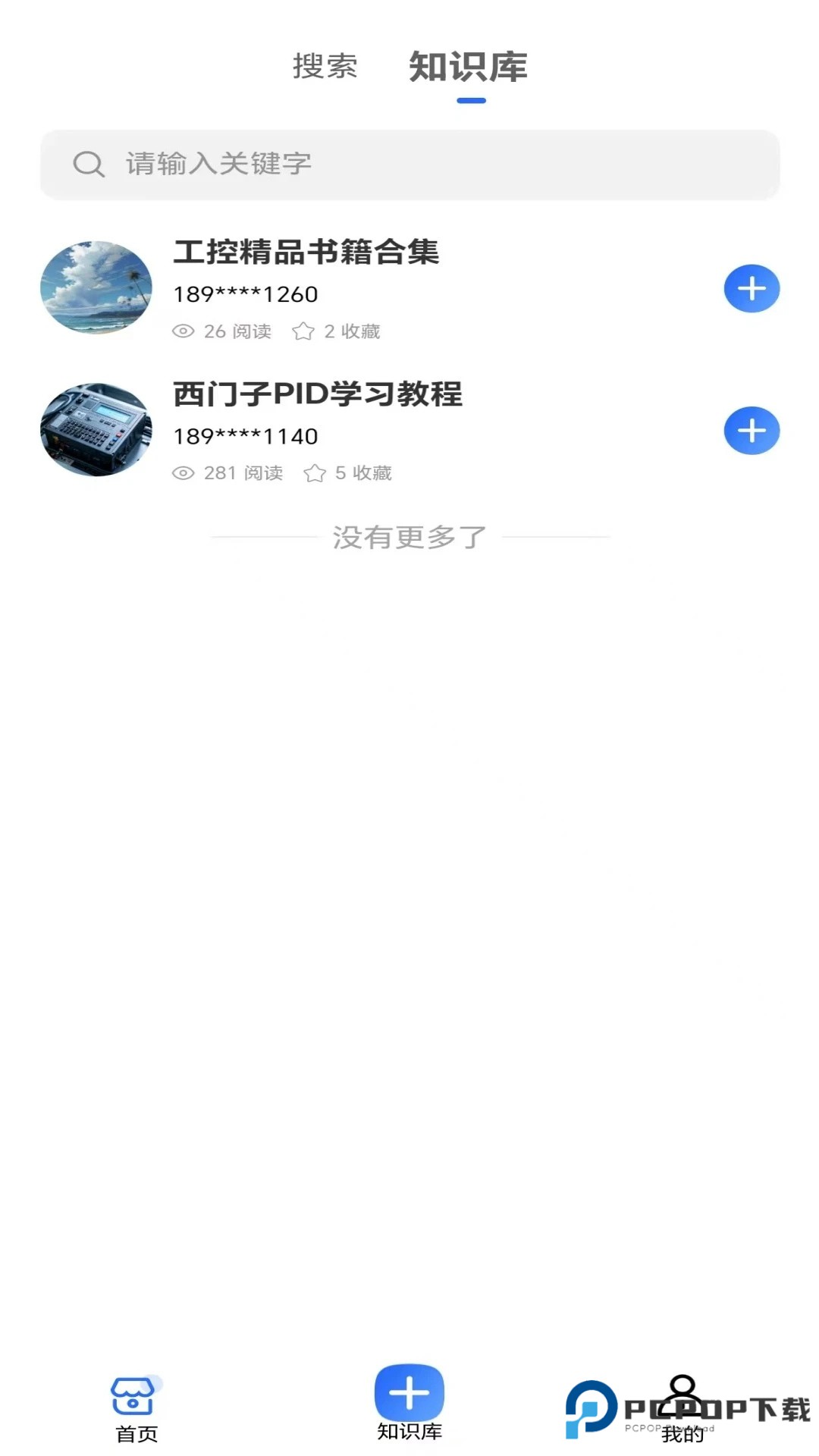Tap the eye icon showing 281 阅读

tap(183, 473)
